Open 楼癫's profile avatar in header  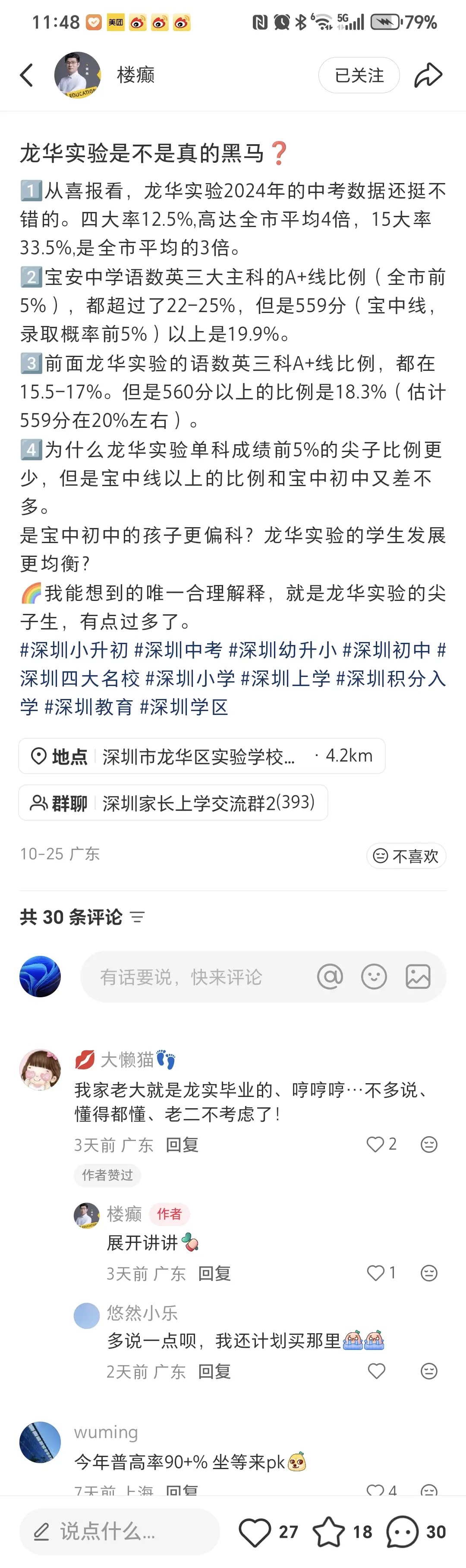point(78,76)
